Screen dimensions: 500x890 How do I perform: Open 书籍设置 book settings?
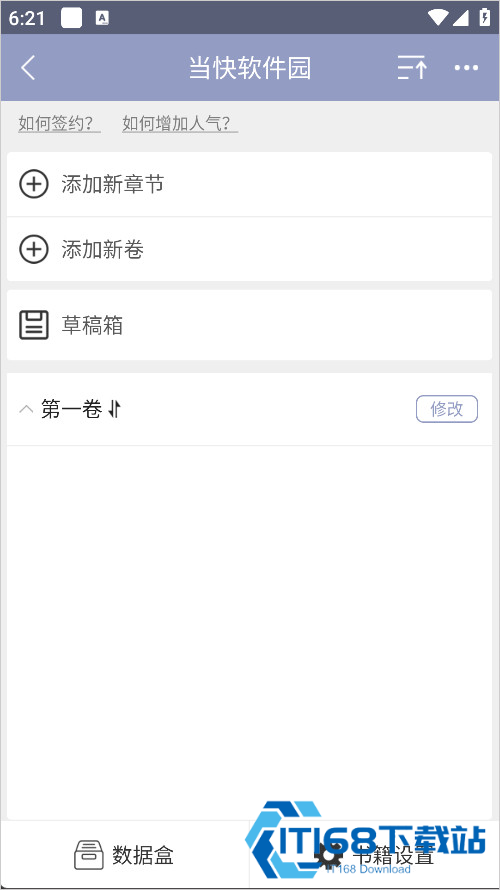[x=375, y=855]
